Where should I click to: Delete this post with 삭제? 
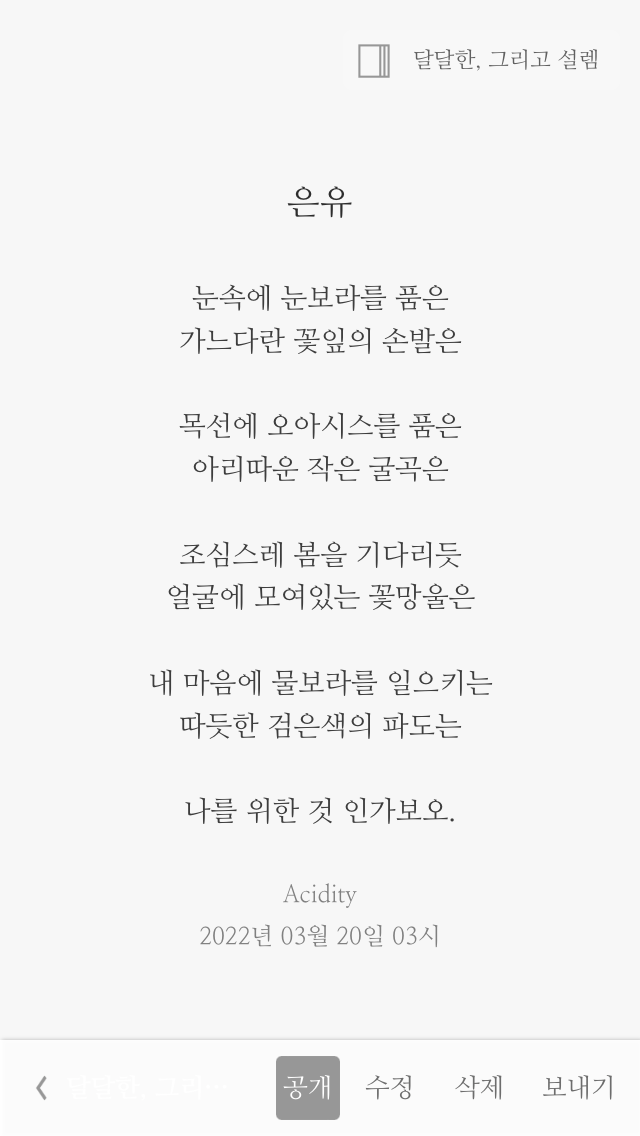478,1087
